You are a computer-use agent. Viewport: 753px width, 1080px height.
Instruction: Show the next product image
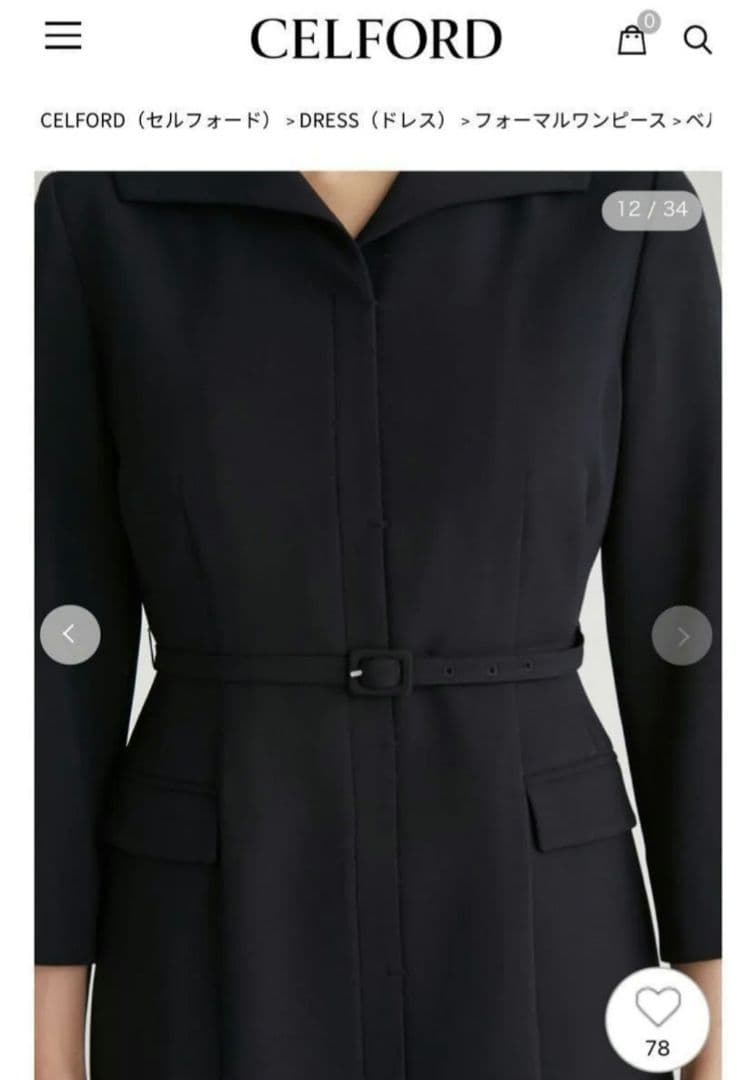(682, 635)
